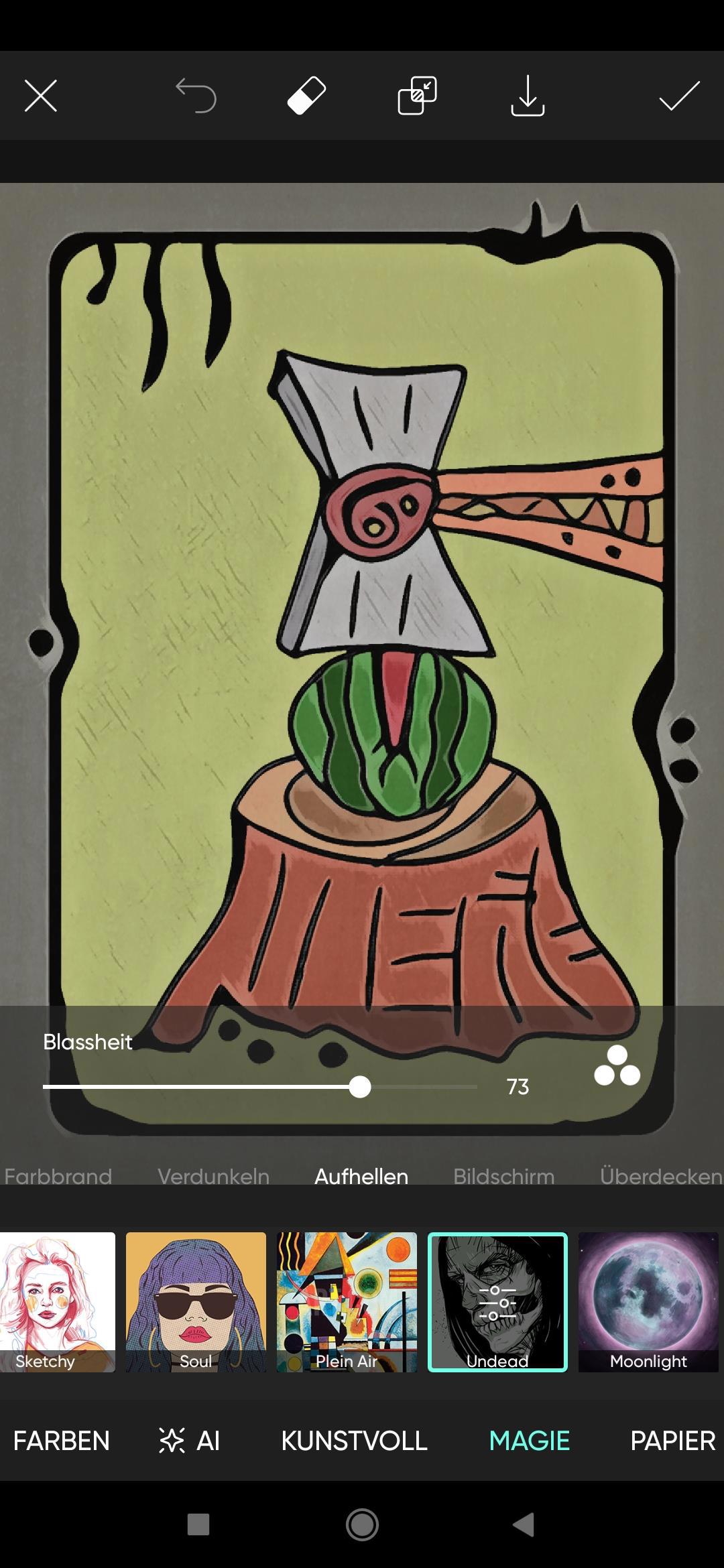Apply the Plein Air effect

347,1301
